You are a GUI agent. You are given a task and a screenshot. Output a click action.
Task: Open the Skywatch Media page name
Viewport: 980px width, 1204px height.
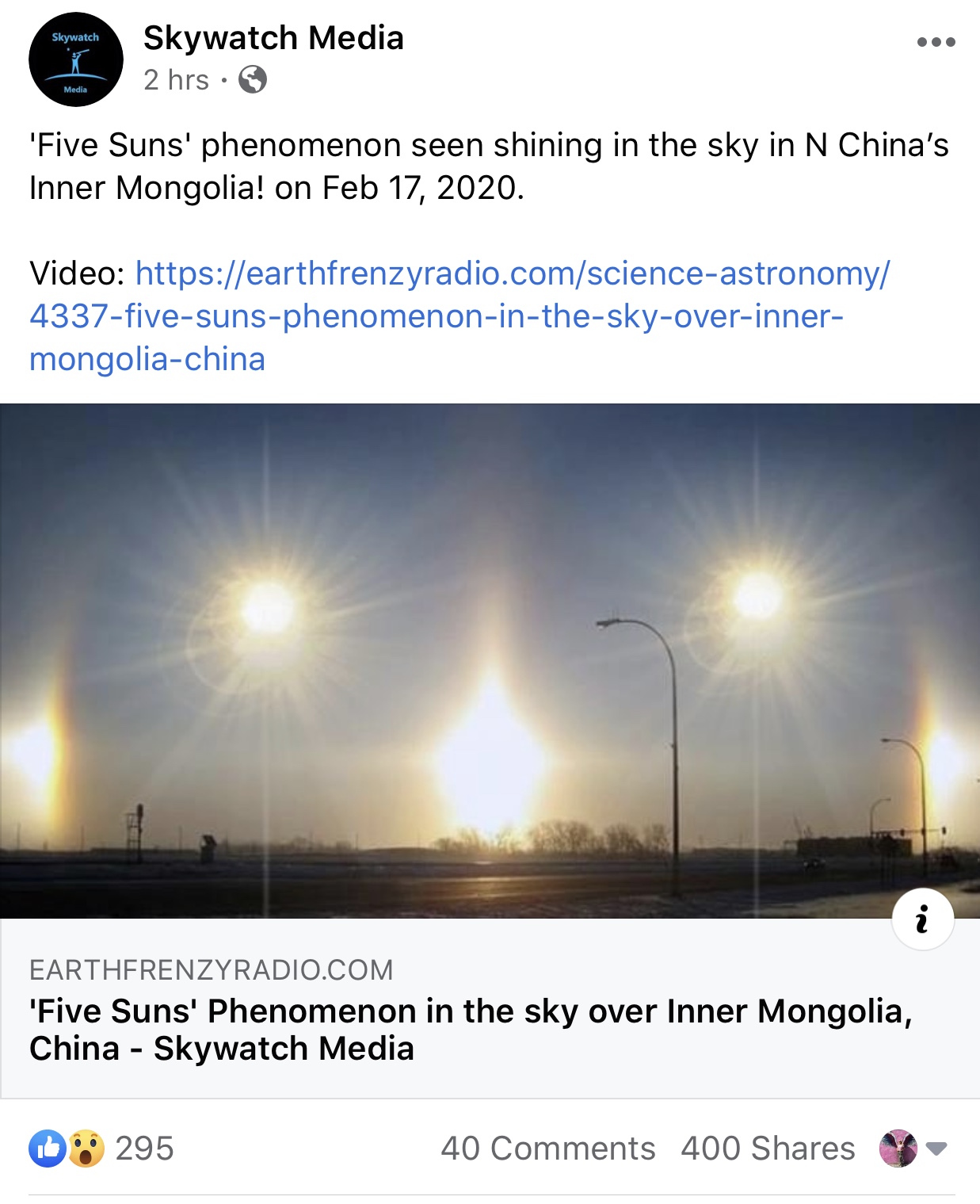point(273,38)
